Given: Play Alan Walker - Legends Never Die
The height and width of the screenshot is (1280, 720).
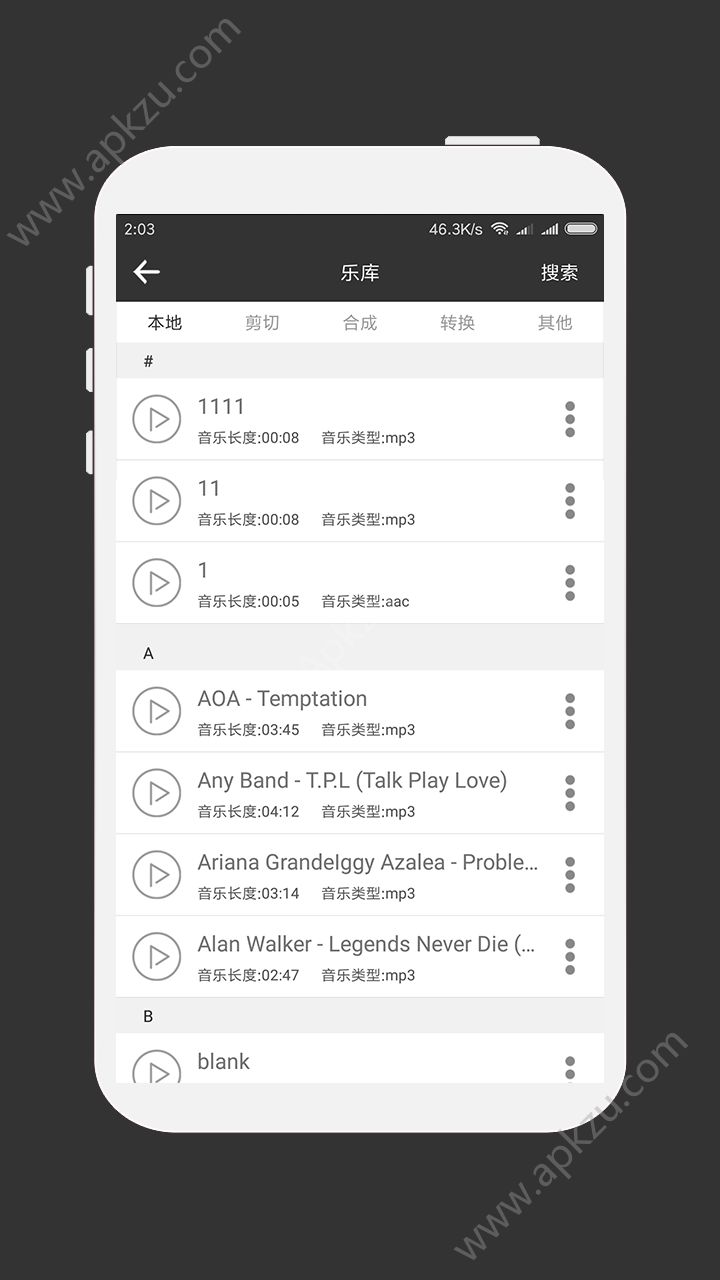Looking at the screenshot, I should click(x=156, y=957).
